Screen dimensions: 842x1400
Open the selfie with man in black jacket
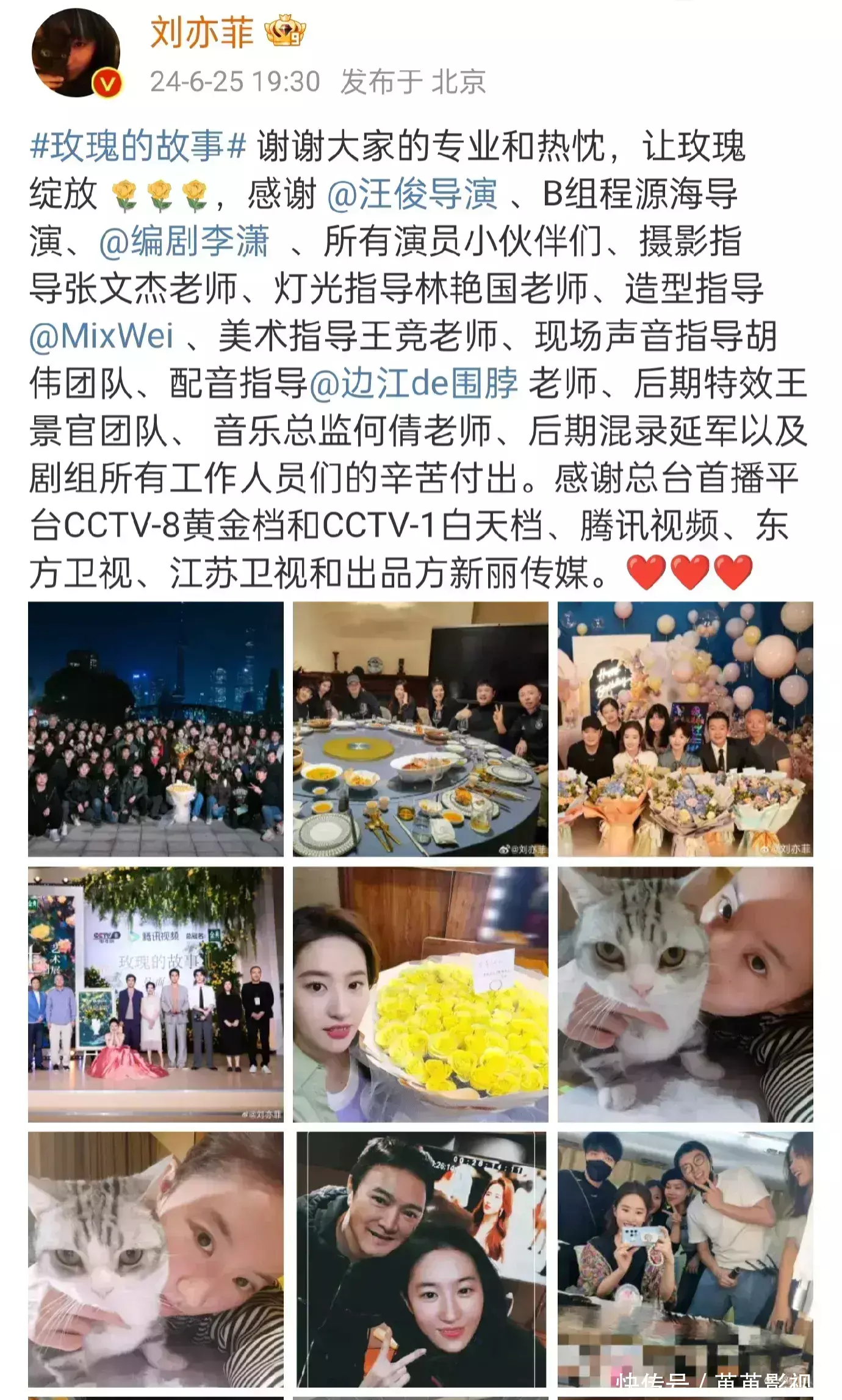tap(420, 1259)
